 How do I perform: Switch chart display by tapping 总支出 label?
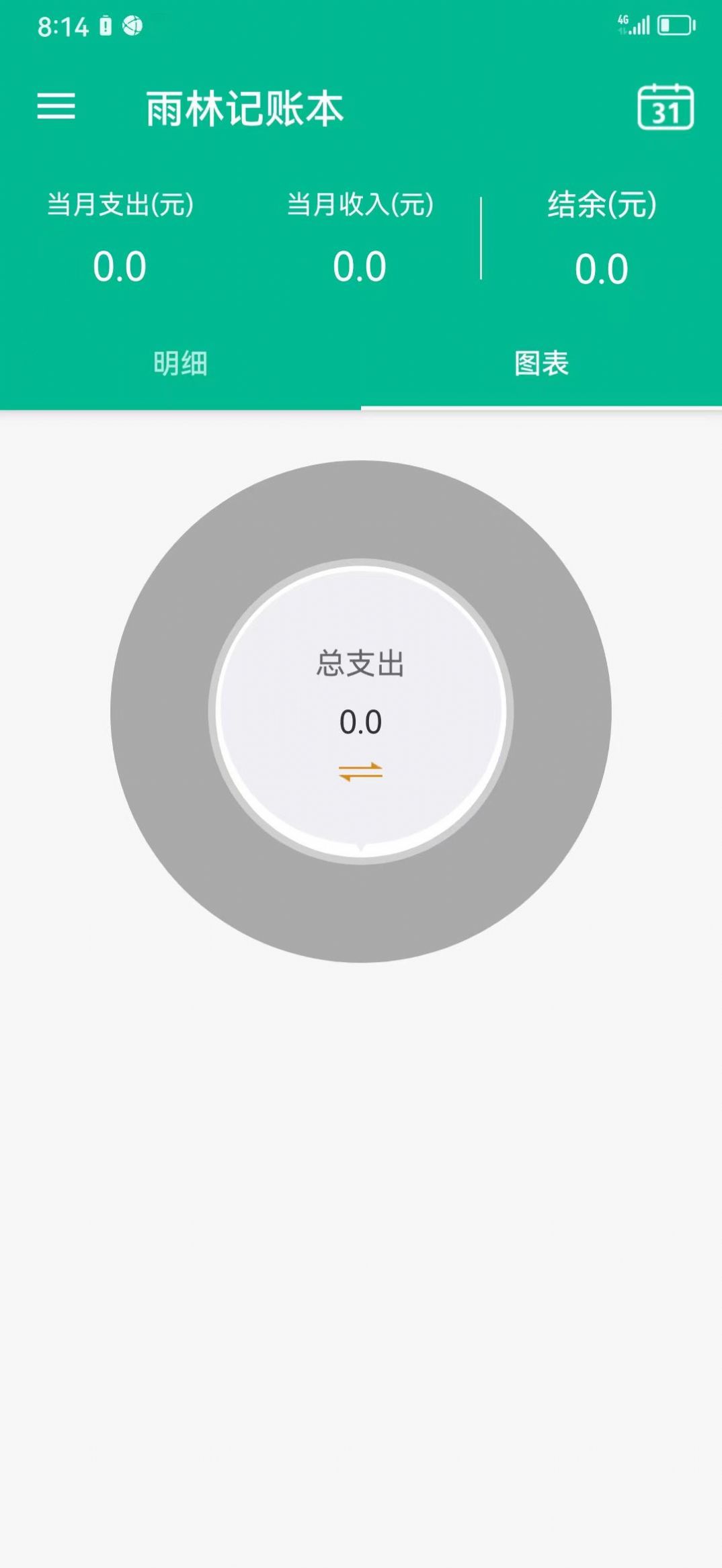click(360, 662)
